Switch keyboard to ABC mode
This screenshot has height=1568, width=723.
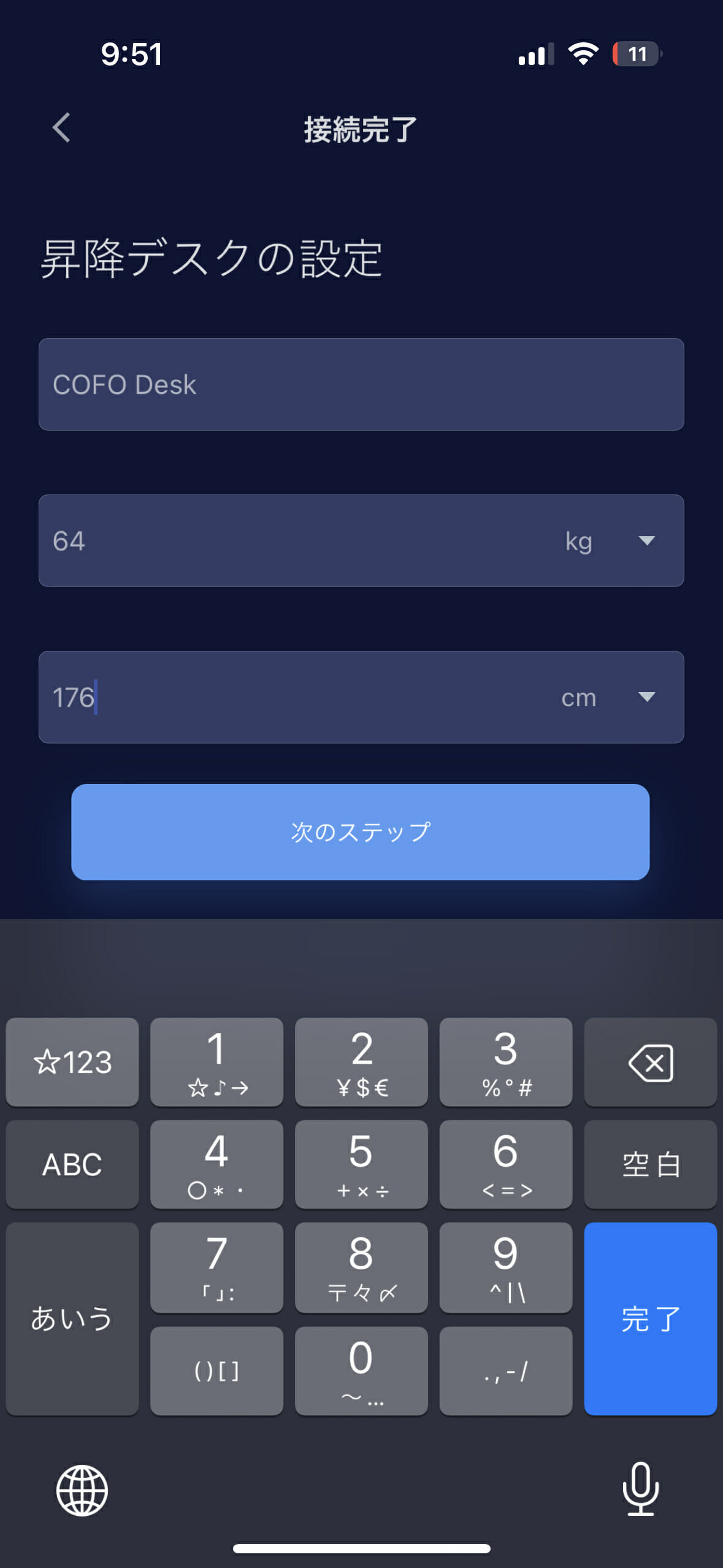pyautogui.click(x=72, y=1164)
